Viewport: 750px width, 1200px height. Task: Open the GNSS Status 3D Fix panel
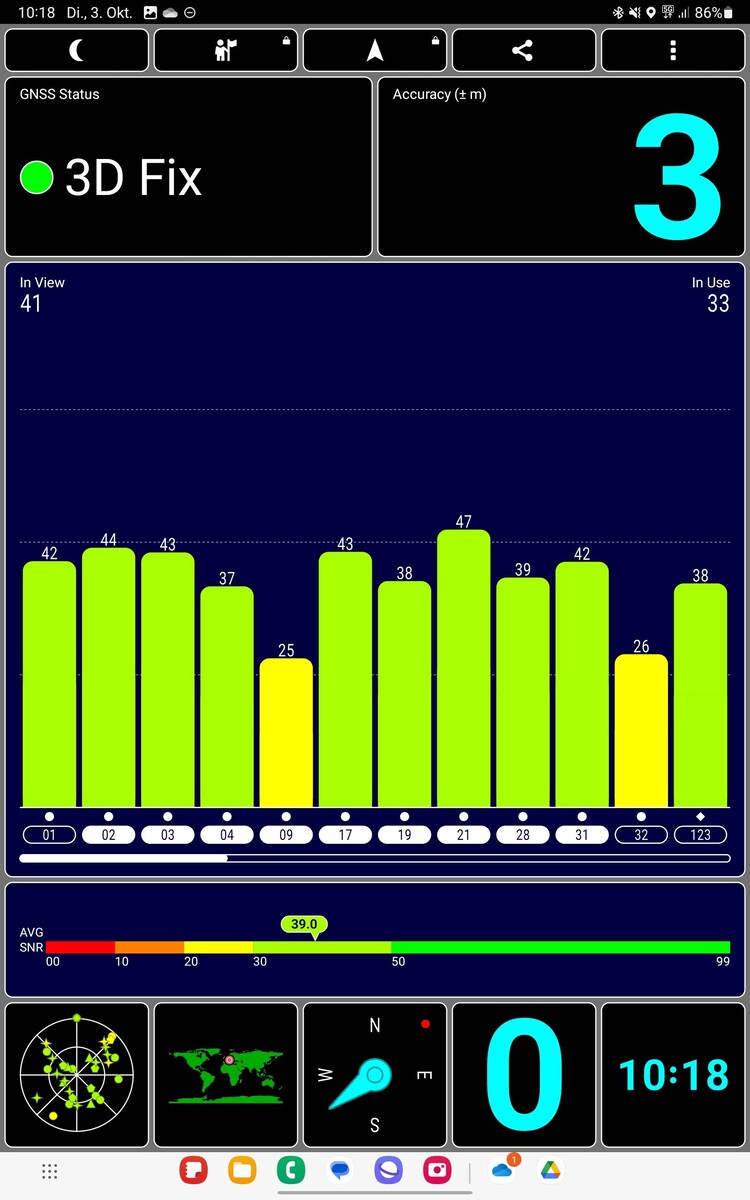click(x=189, y=167)
